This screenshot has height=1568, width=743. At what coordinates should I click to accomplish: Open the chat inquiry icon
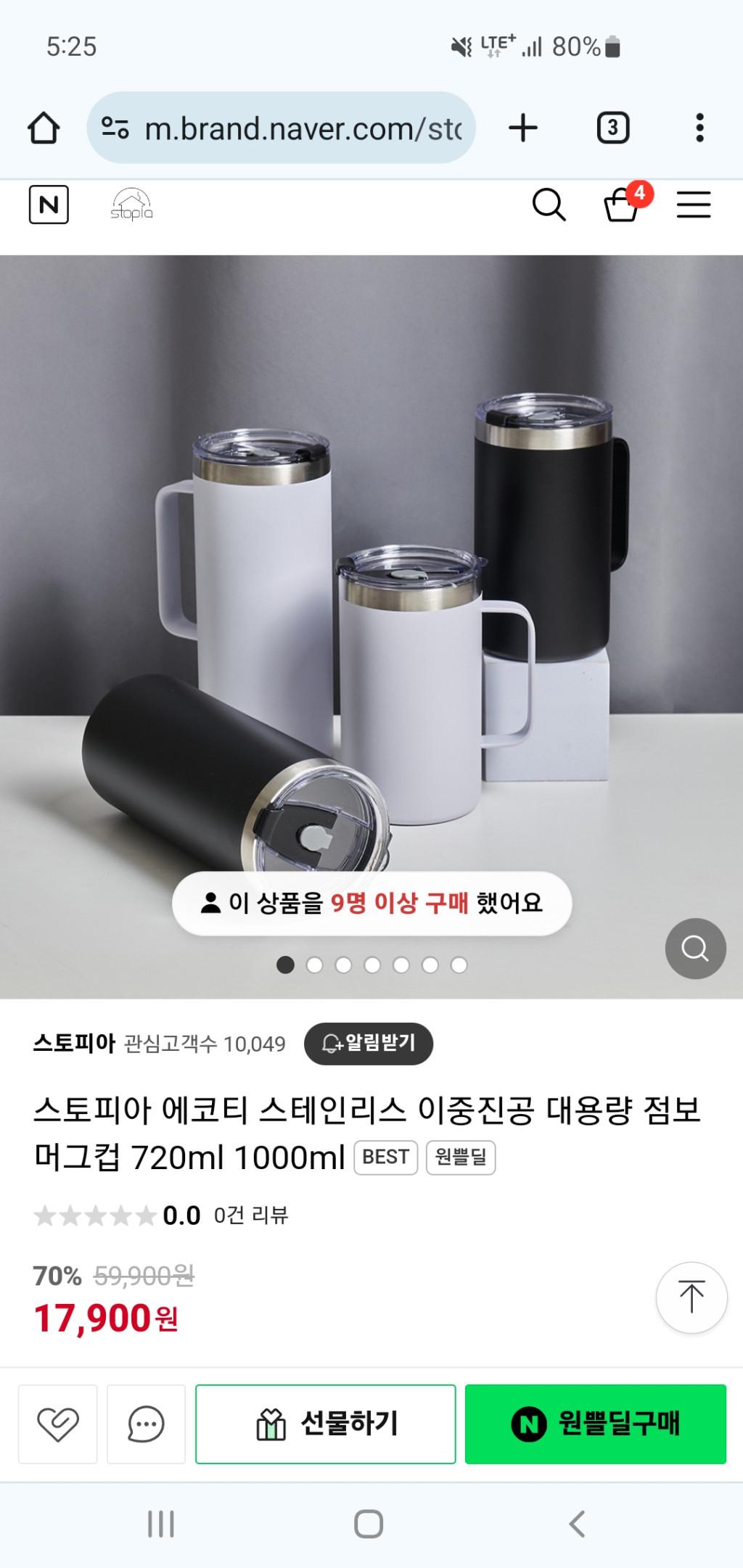(146, 1424)
